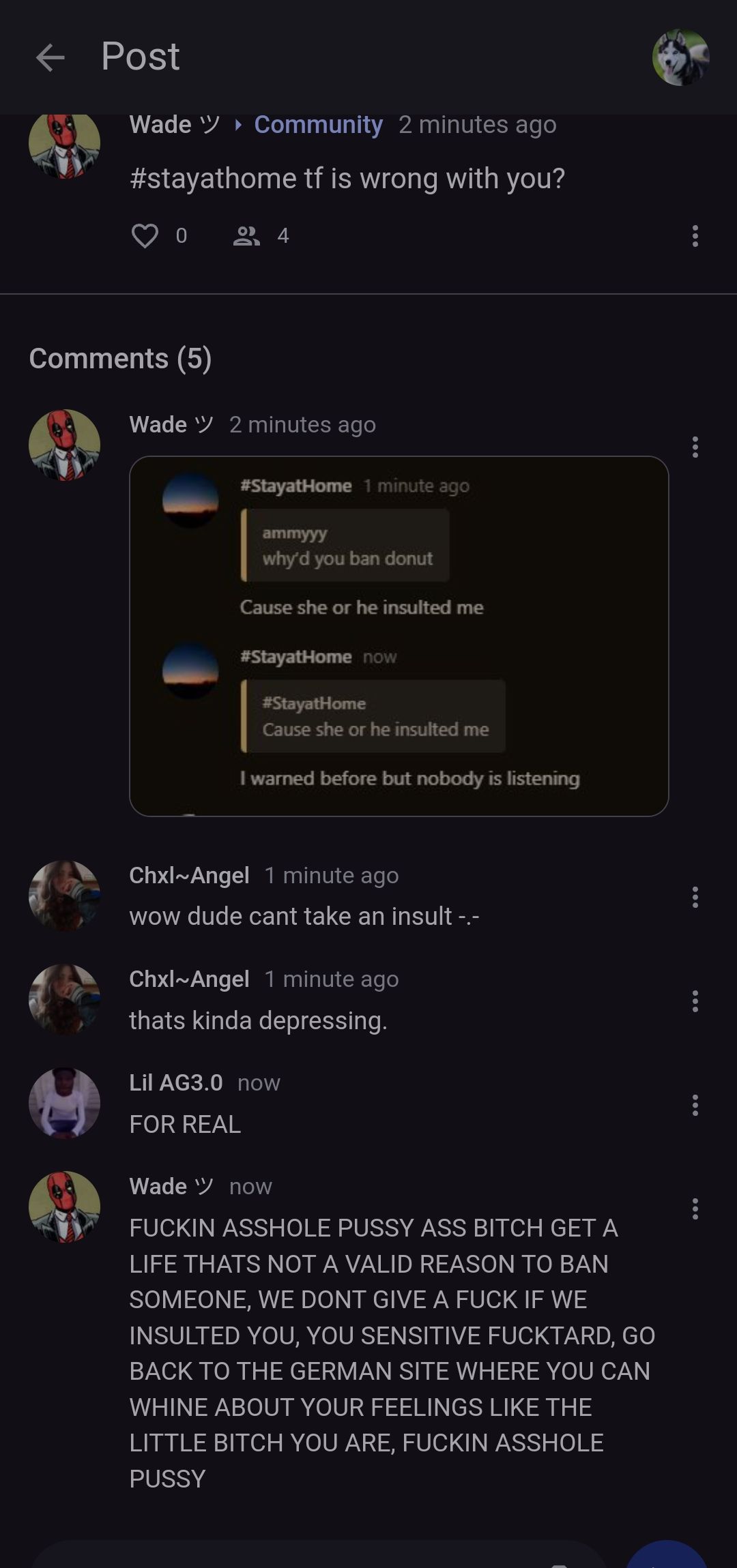Open options for Lil AG3.0's comment
This screenshot has height=1568, width=737.
(695, 1105)
